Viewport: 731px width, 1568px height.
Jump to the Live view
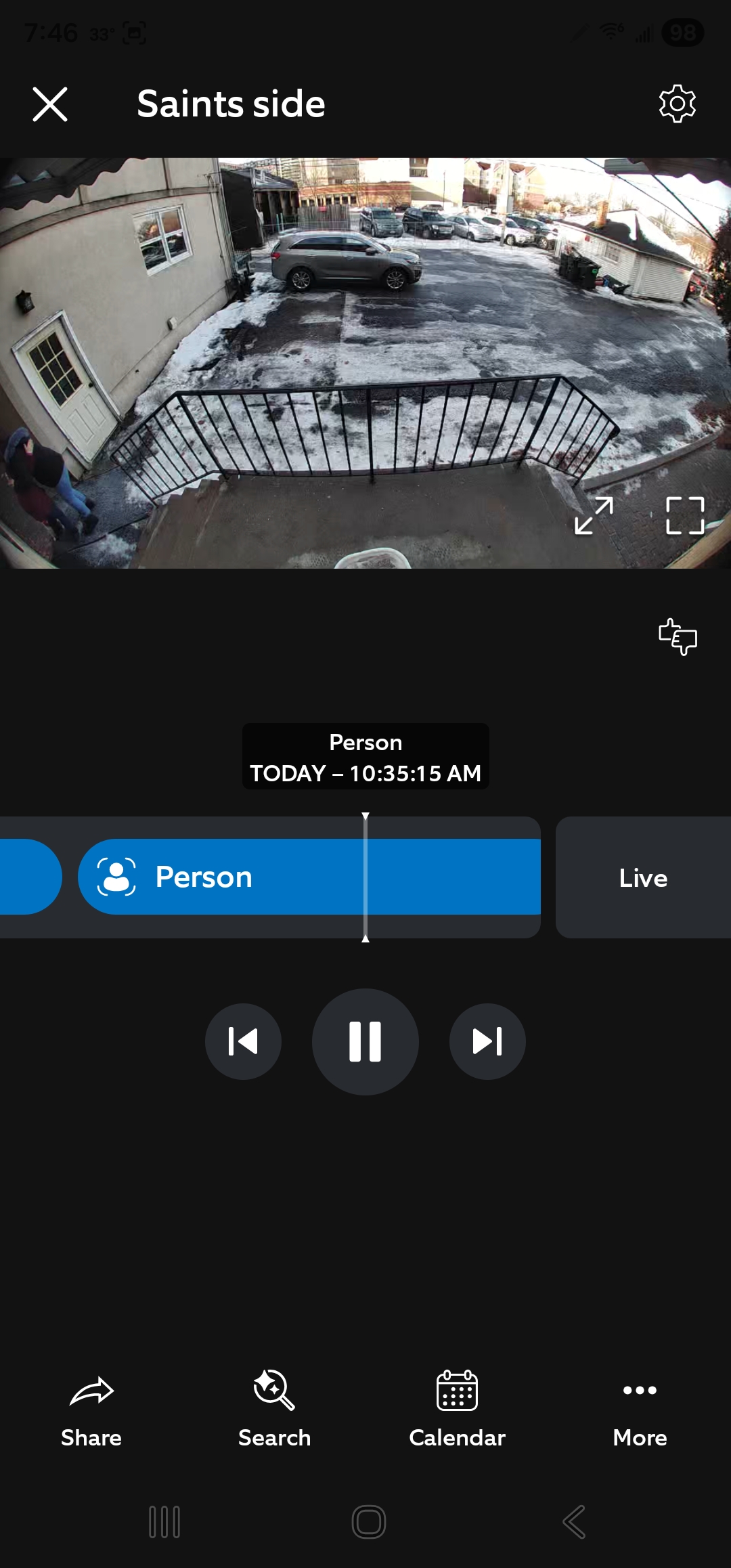tap(643, 877)
